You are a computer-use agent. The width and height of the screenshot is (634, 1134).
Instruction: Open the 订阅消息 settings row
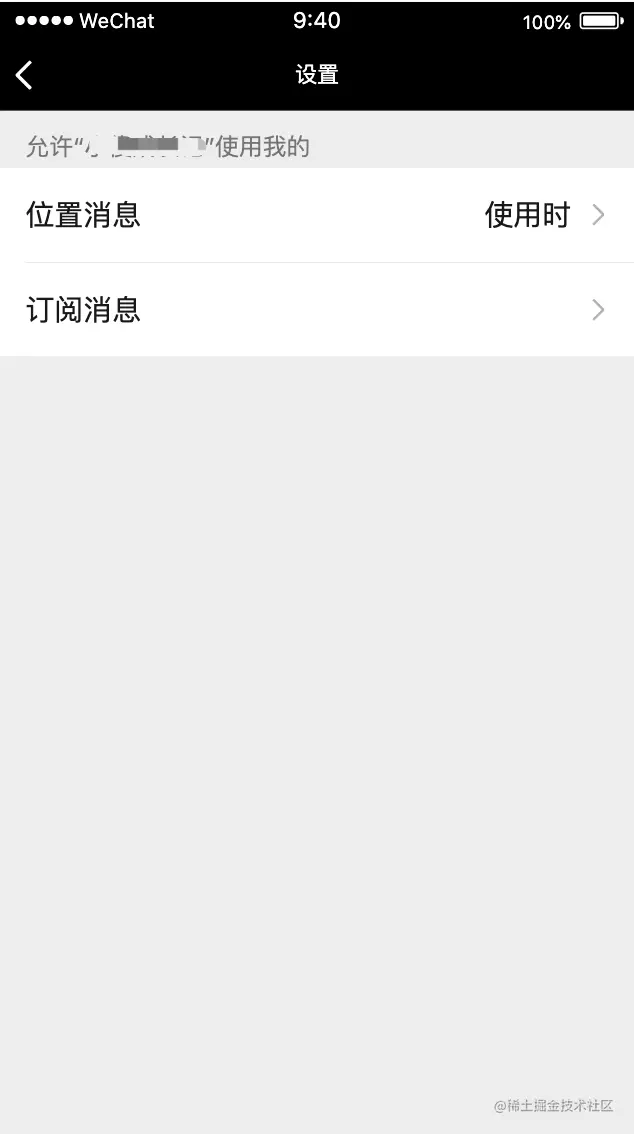tap(316, 310)
